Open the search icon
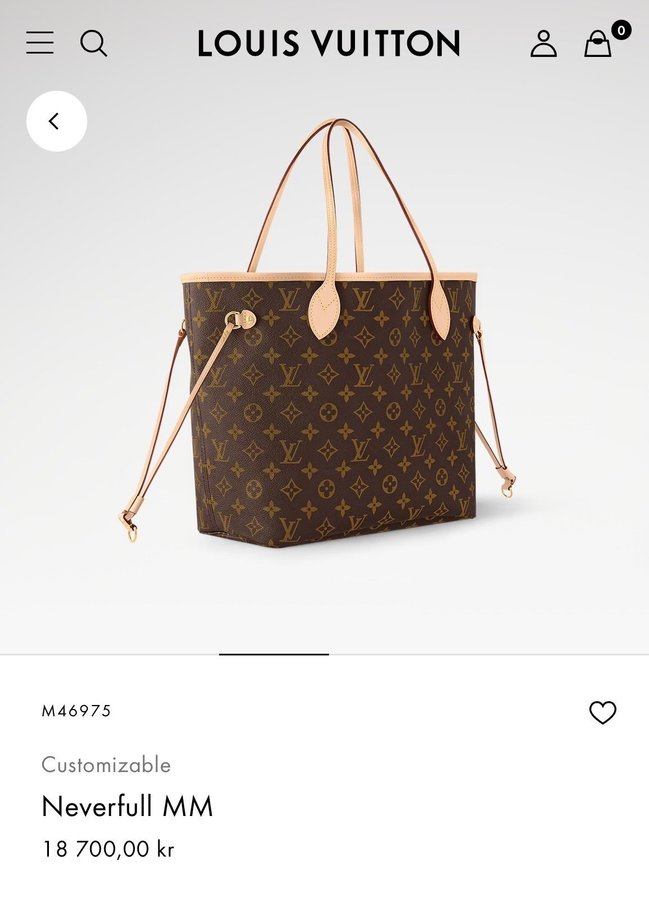This screenshot has height=900, width=649. tap(94, 43)
